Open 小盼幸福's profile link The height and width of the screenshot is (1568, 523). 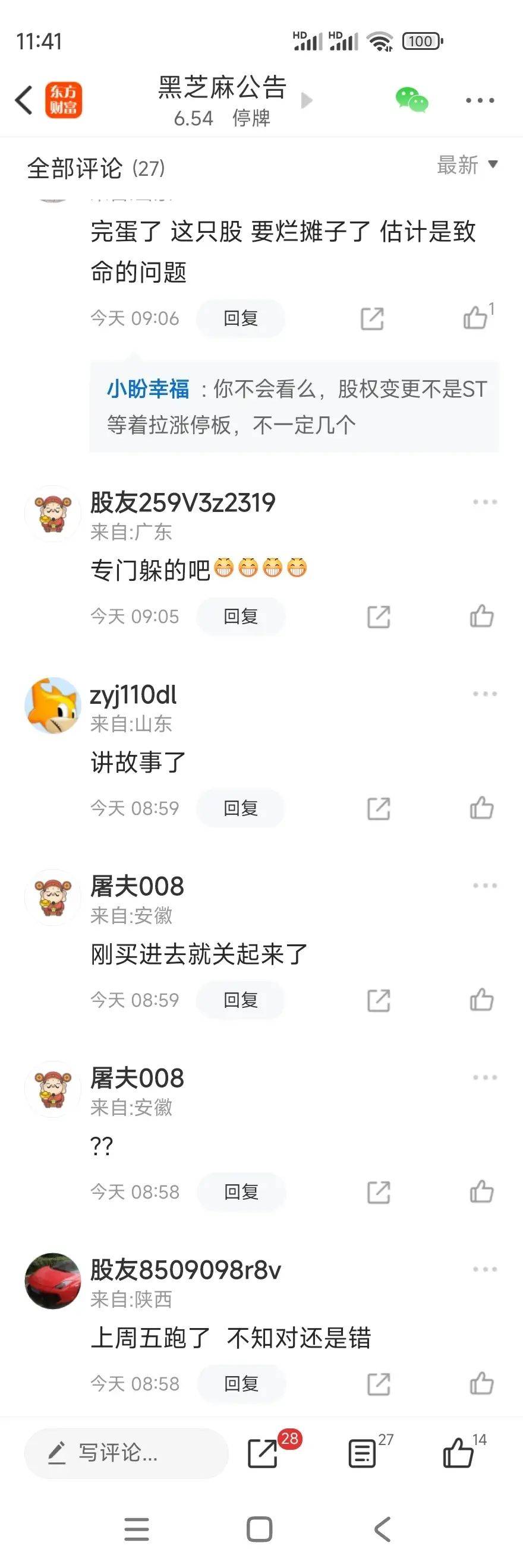(148, 391)
